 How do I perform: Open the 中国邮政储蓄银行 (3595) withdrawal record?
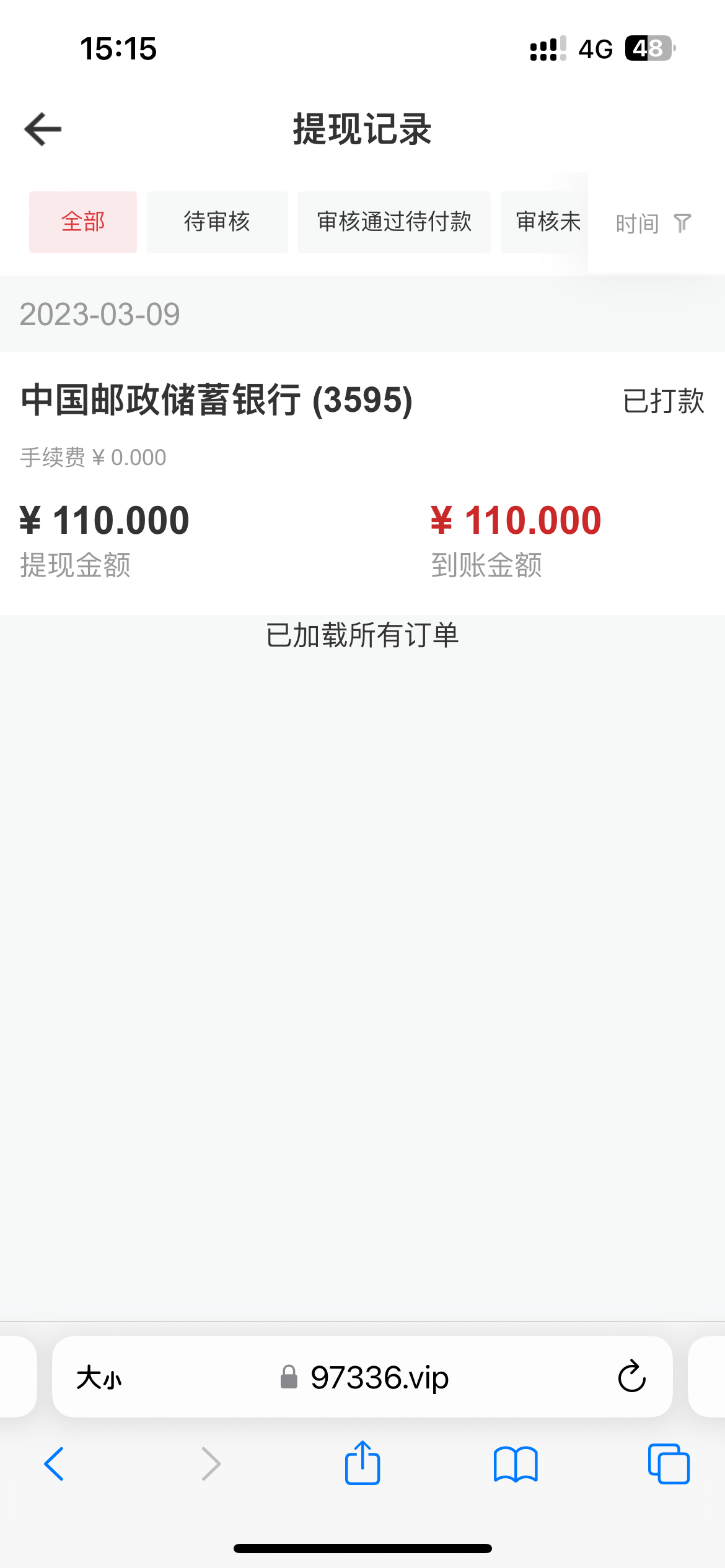(x=216, y=401)
